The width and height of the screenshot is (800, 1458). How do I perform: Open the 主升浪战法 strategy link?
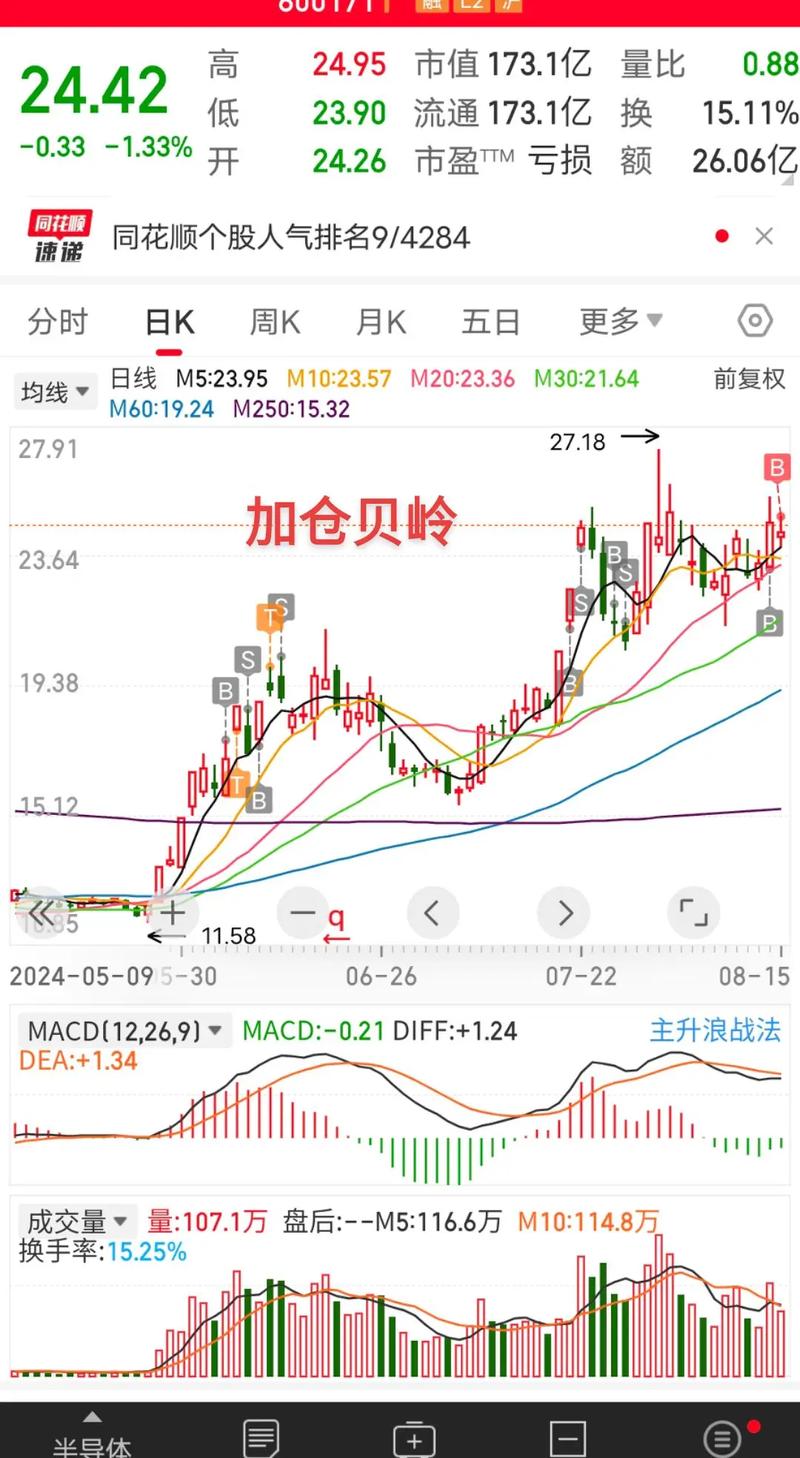[716, 1031]
